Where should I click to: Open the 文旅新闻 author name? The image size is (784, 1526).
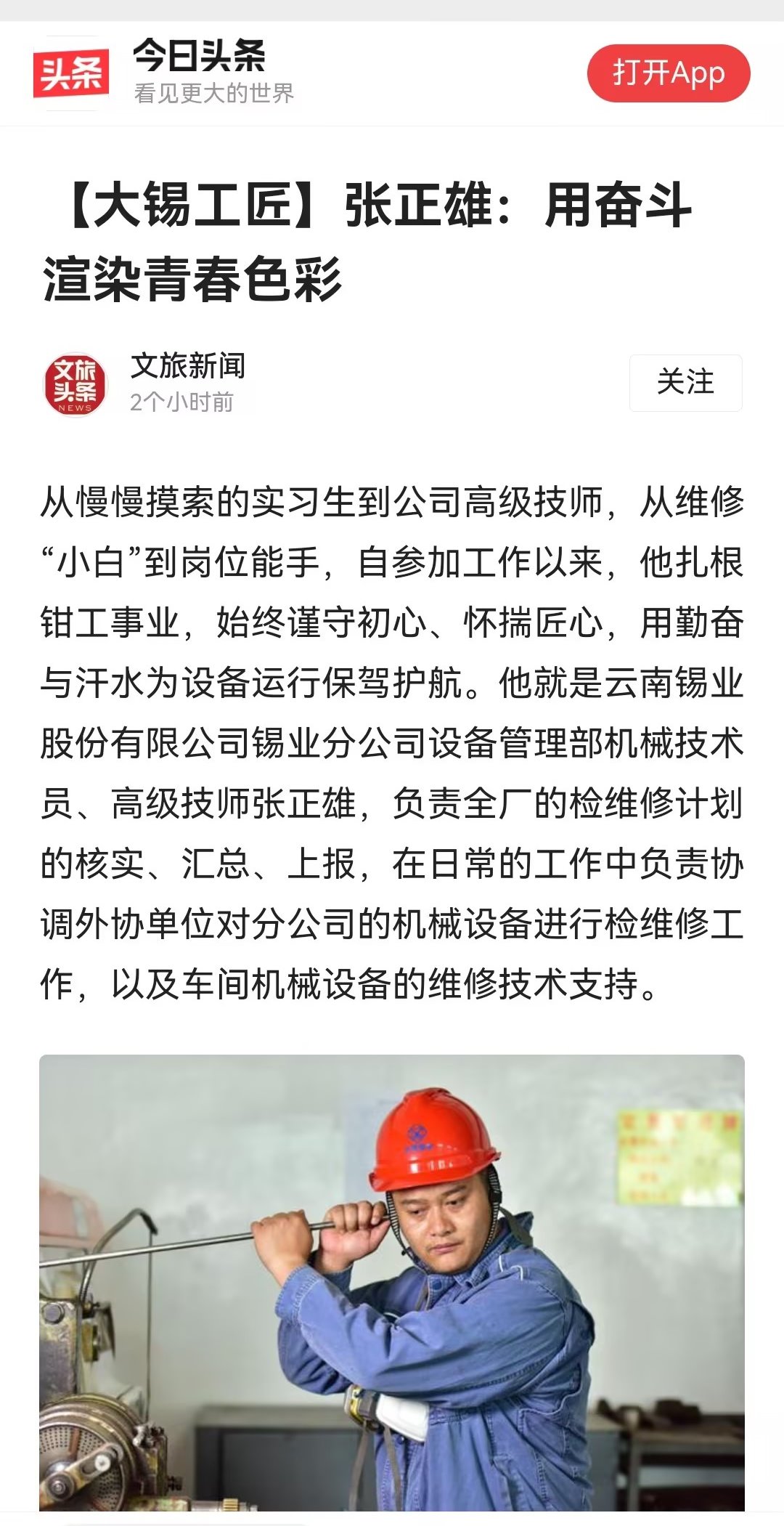(187, 366)
